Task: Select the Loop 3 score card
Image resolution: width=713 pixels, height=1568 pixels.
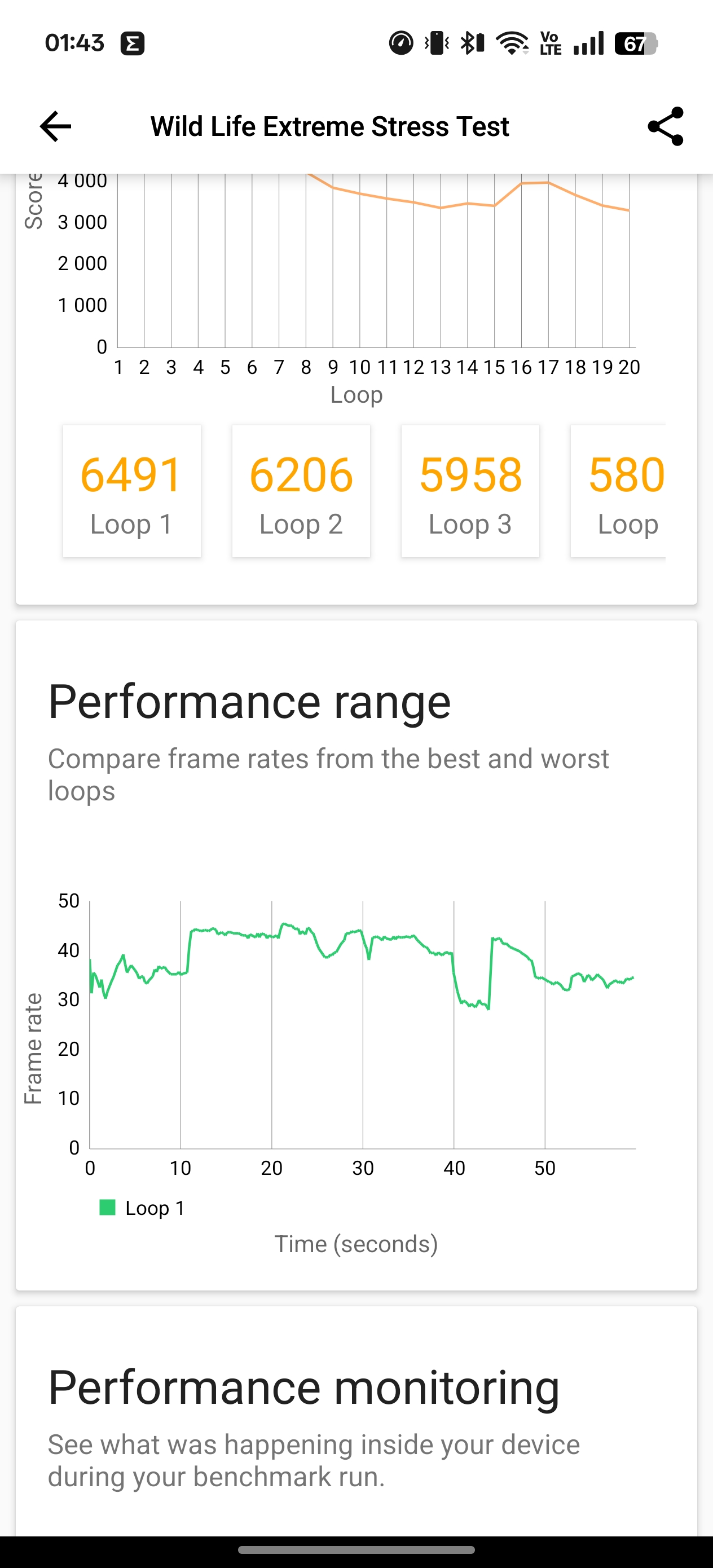Action: 470,491
